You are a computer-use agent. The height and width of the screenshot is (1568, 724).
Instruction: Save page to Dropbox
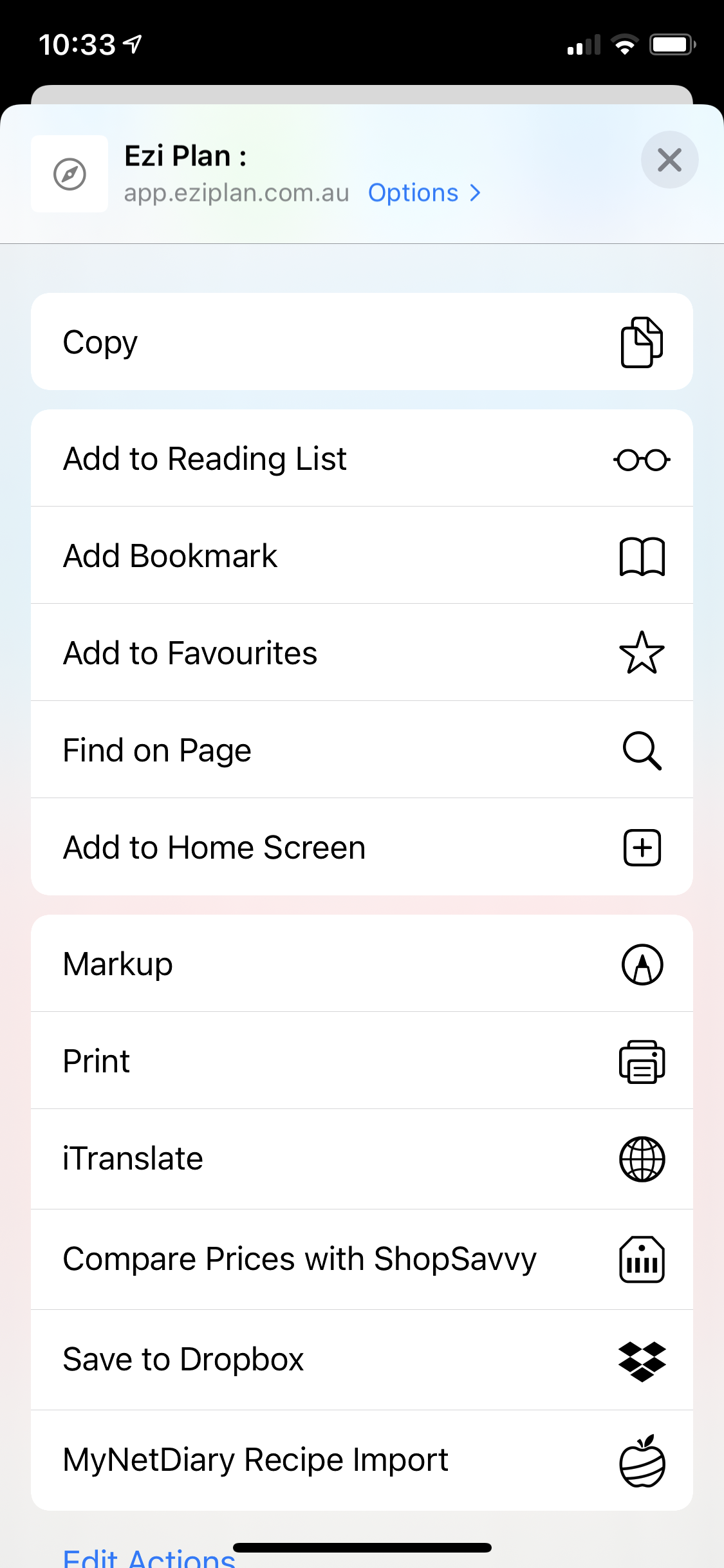[362, 1359]
